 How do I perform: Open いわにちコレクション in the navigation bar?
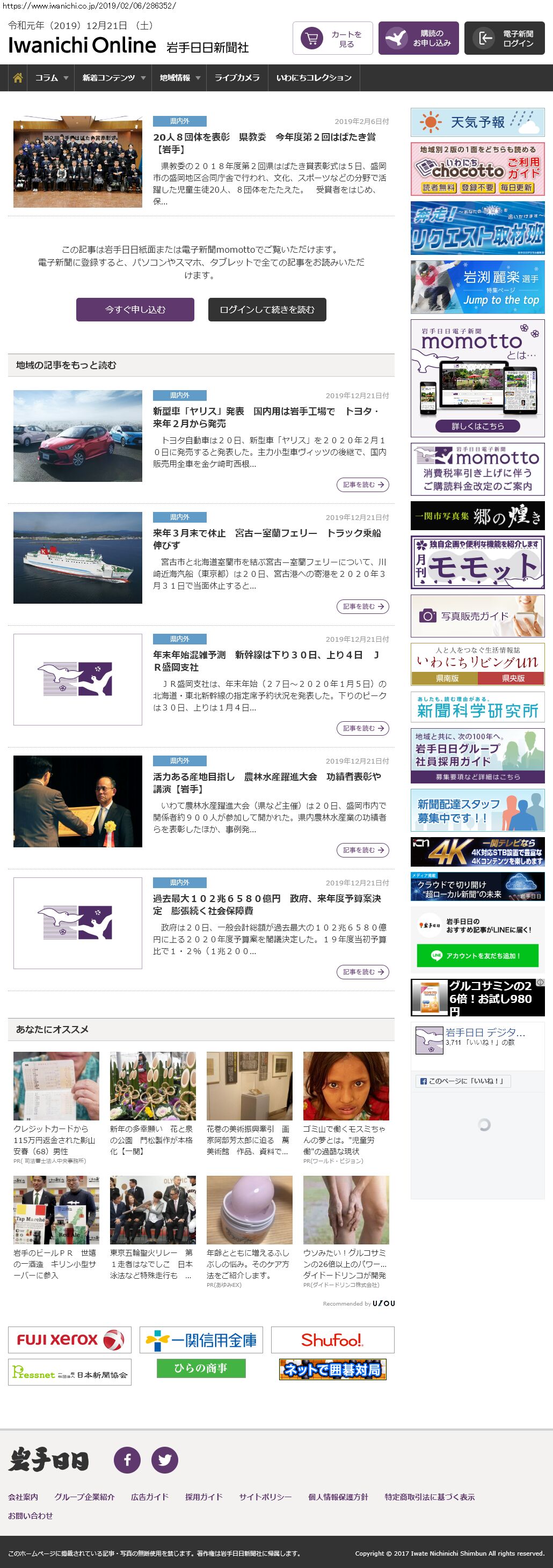pos(314,78)
